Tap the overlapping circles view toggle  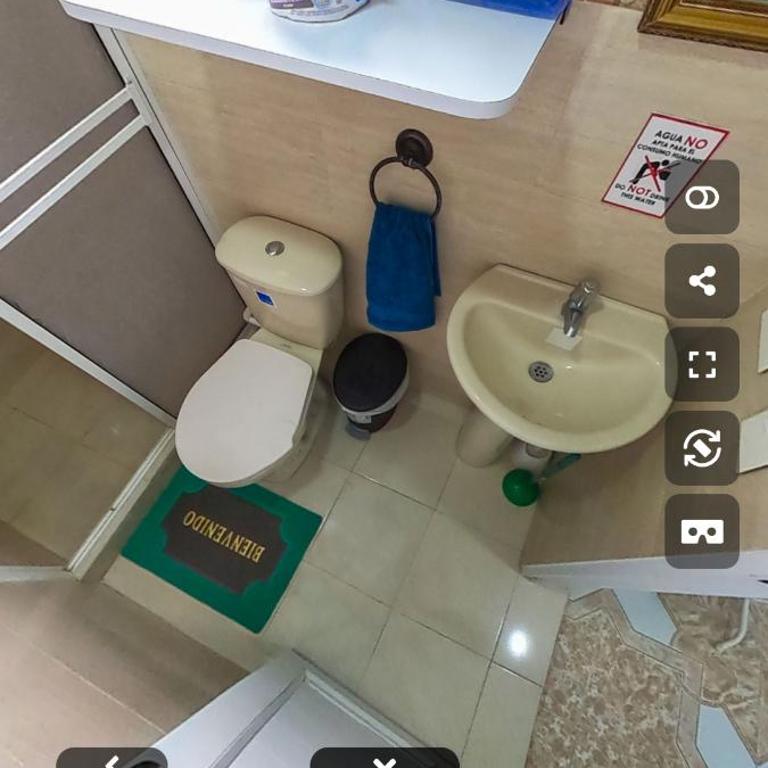point(702,197)
